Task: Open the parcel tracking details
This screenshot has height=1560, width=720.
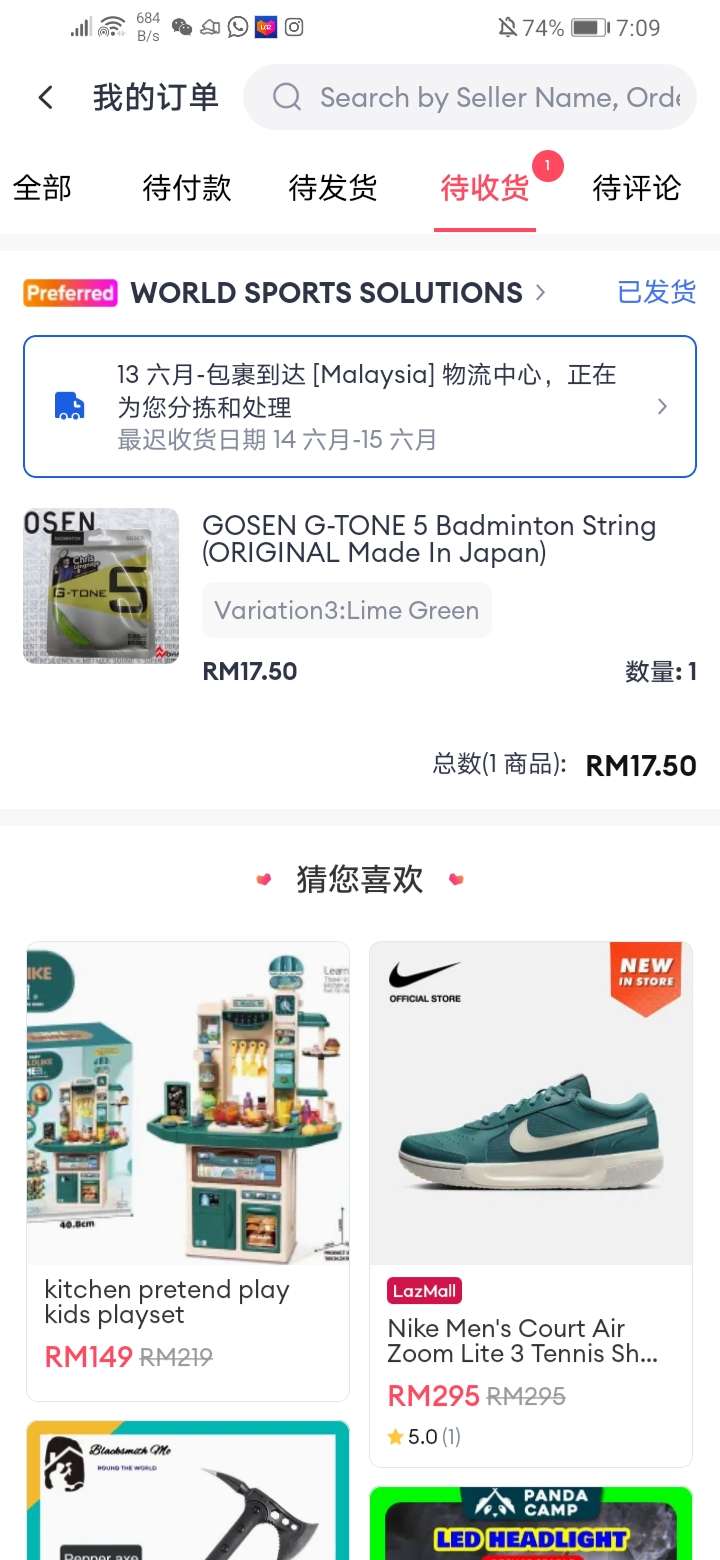Action: pos(360,406)
